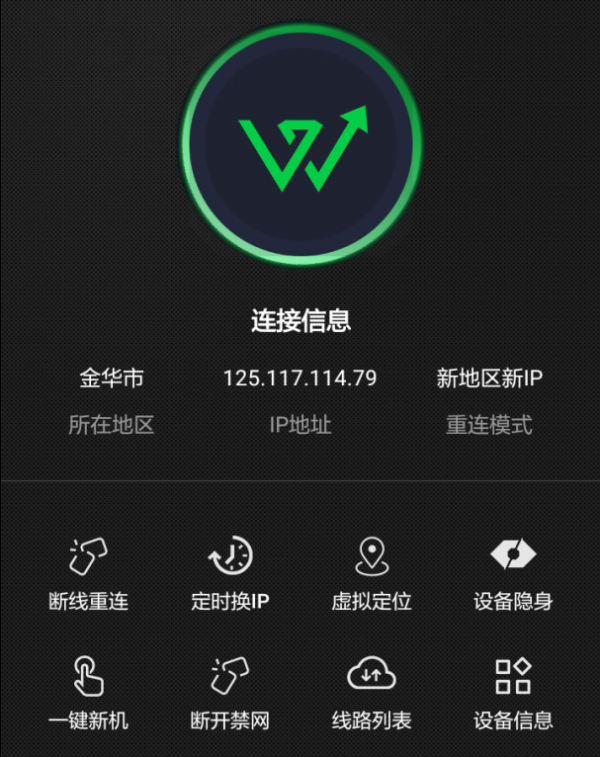Viewport: 600px width, 757px height.
Task: Open 断开禁网 disconnect block option
Action: (230, 692)
